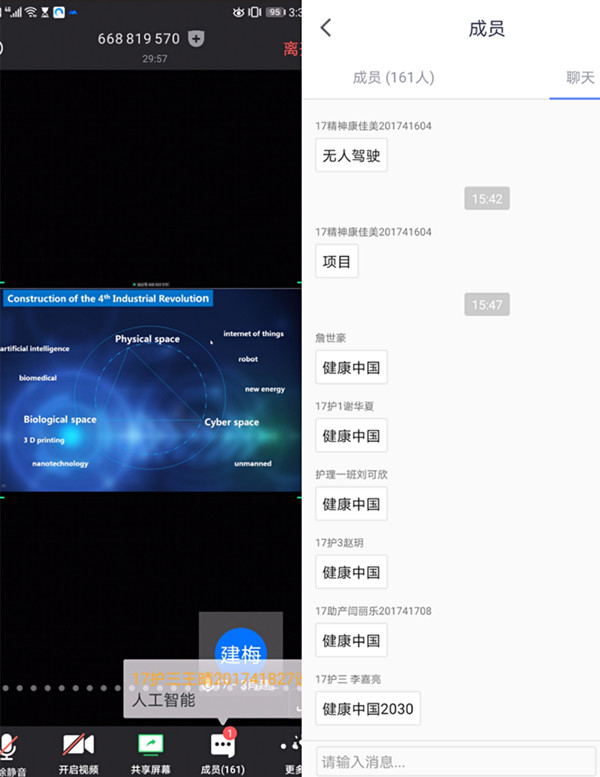Open the 成员(161) list from the toolbar
This screenshot has height=777, width=600.
click(x=222, y=753)
